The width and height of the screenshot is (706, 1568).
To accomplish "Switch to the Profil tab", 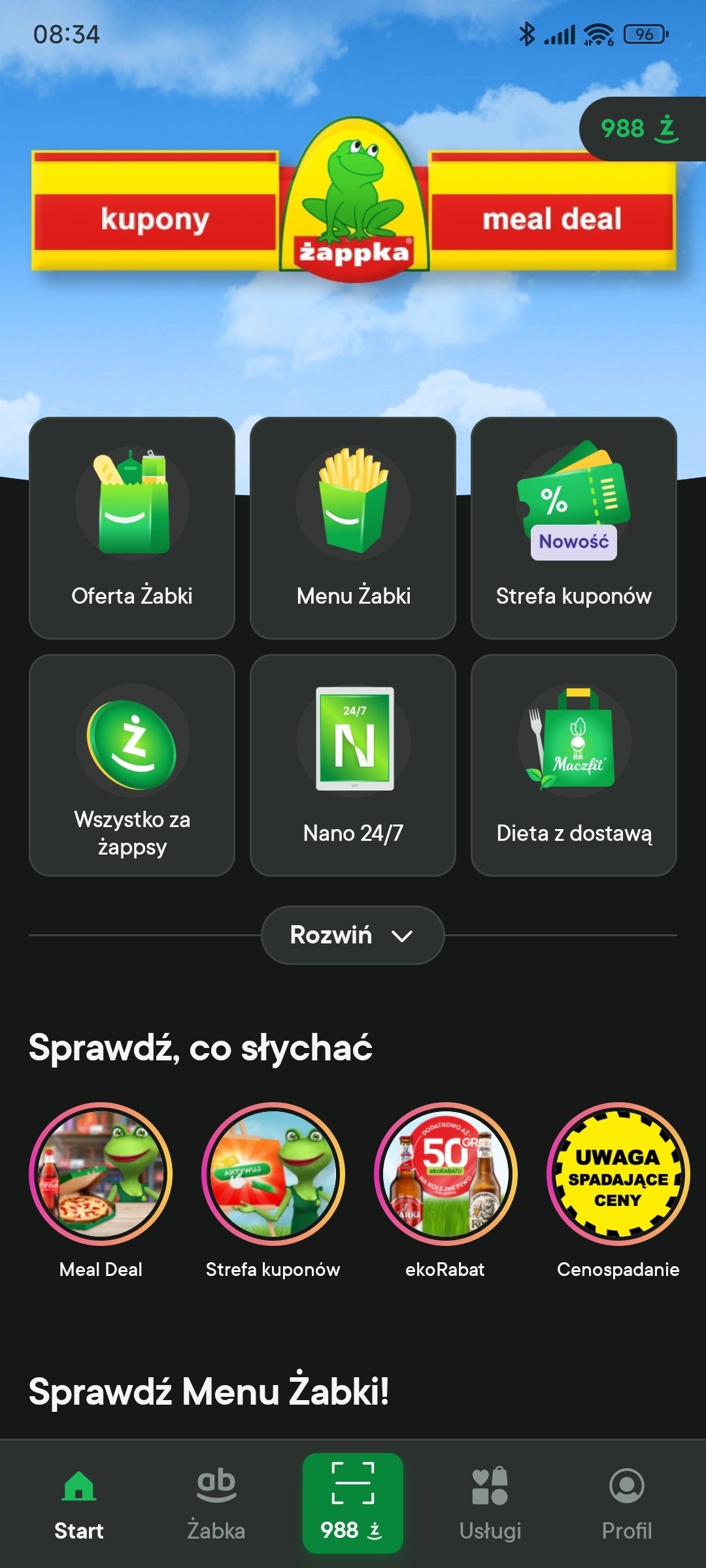I will click(x=627, y=1503).
